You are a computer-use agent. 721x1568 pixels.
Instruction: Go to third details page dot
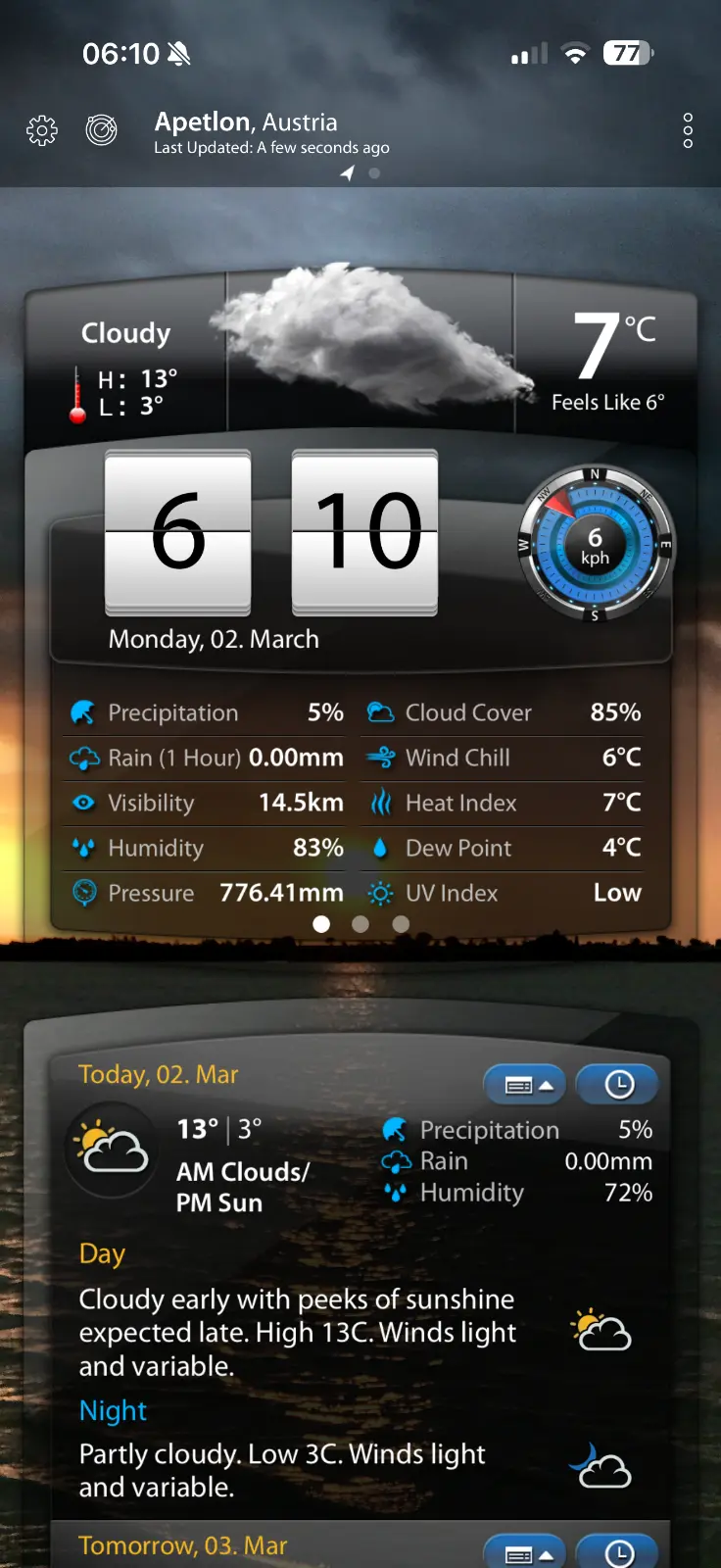[401, 924]
